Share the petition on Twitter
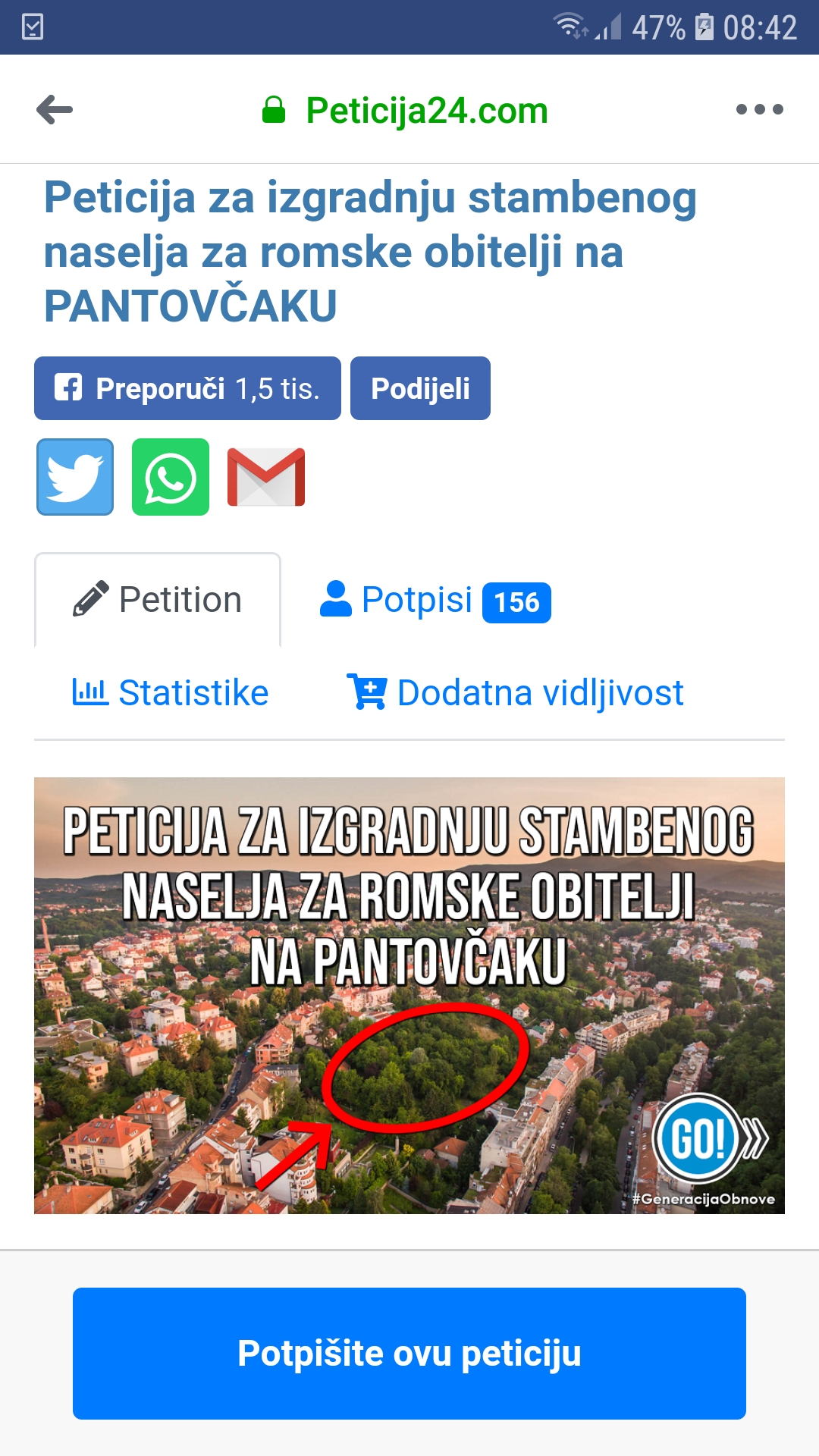The image size is (819, 1456). click(75, 477)
